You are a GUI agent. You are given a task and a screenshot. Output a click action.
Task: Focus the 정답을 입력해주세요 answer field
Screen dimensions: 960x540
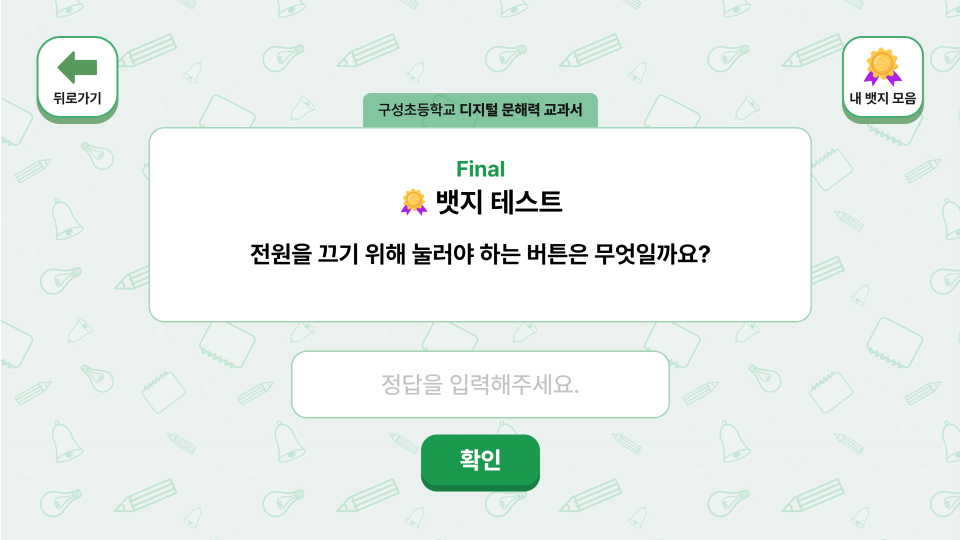480,384
